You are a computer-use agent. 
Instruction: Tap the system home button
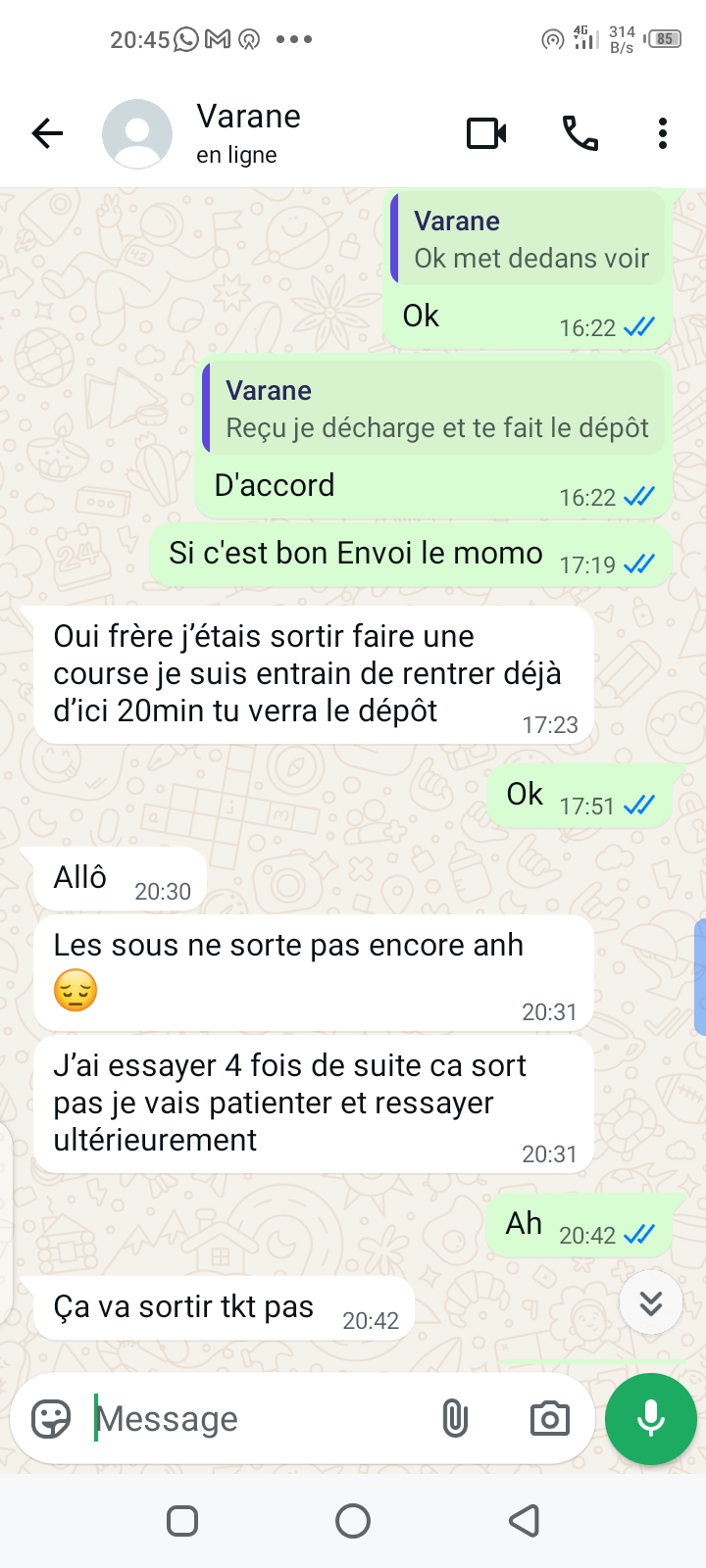353,1521
